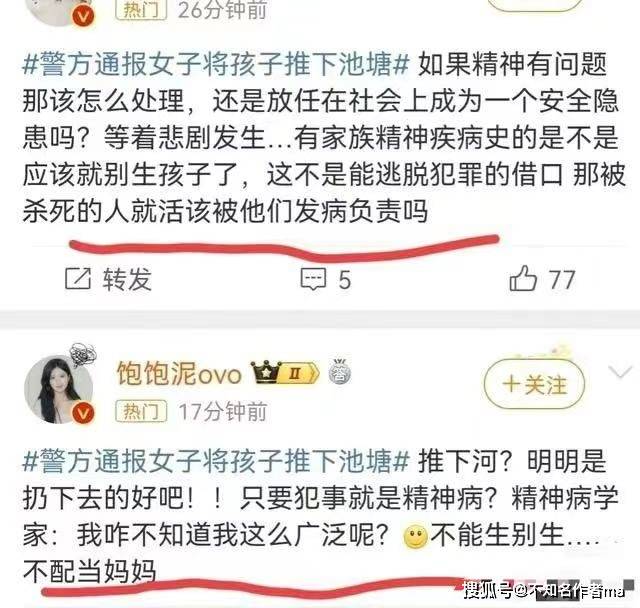This screenshot has width=640, height=608.
Task: Repost the first post via 转发
Action: tap(108, 279)
